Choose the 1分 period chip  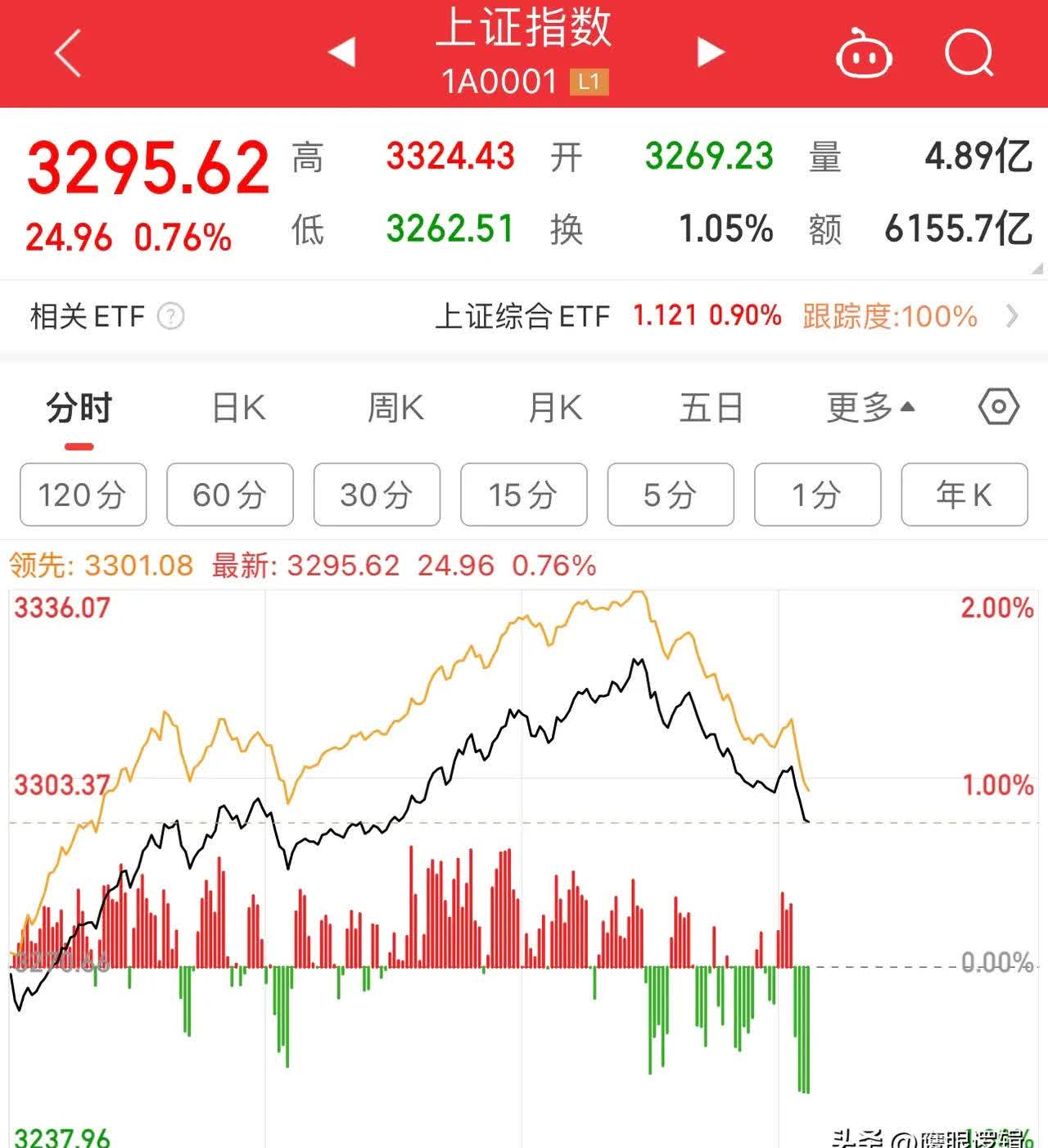tap(817, 495)
